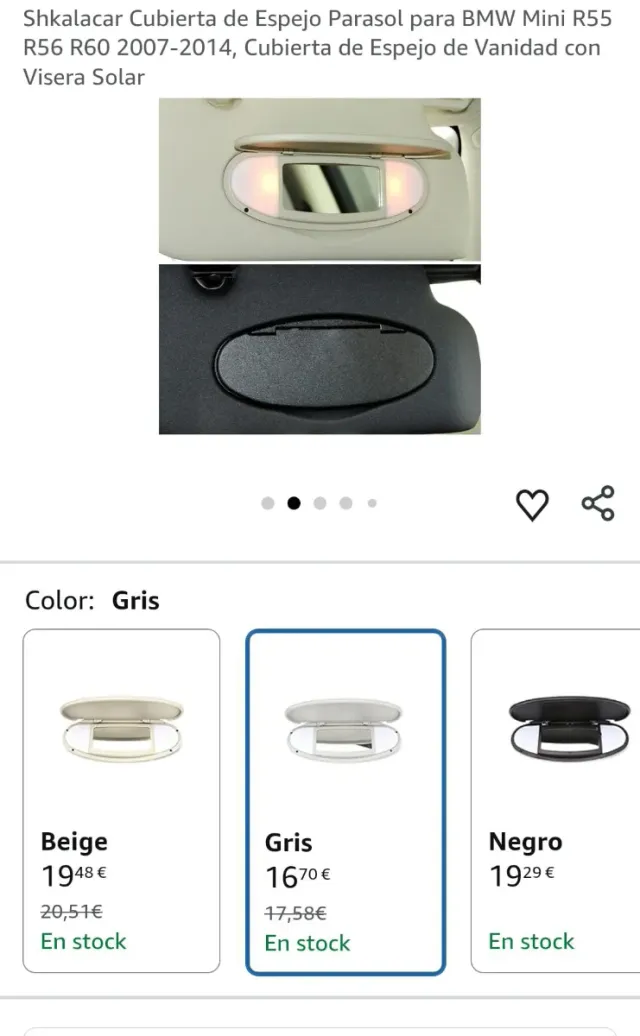
Task: Pick the Negro color option
Action: [x=555, y=800]
